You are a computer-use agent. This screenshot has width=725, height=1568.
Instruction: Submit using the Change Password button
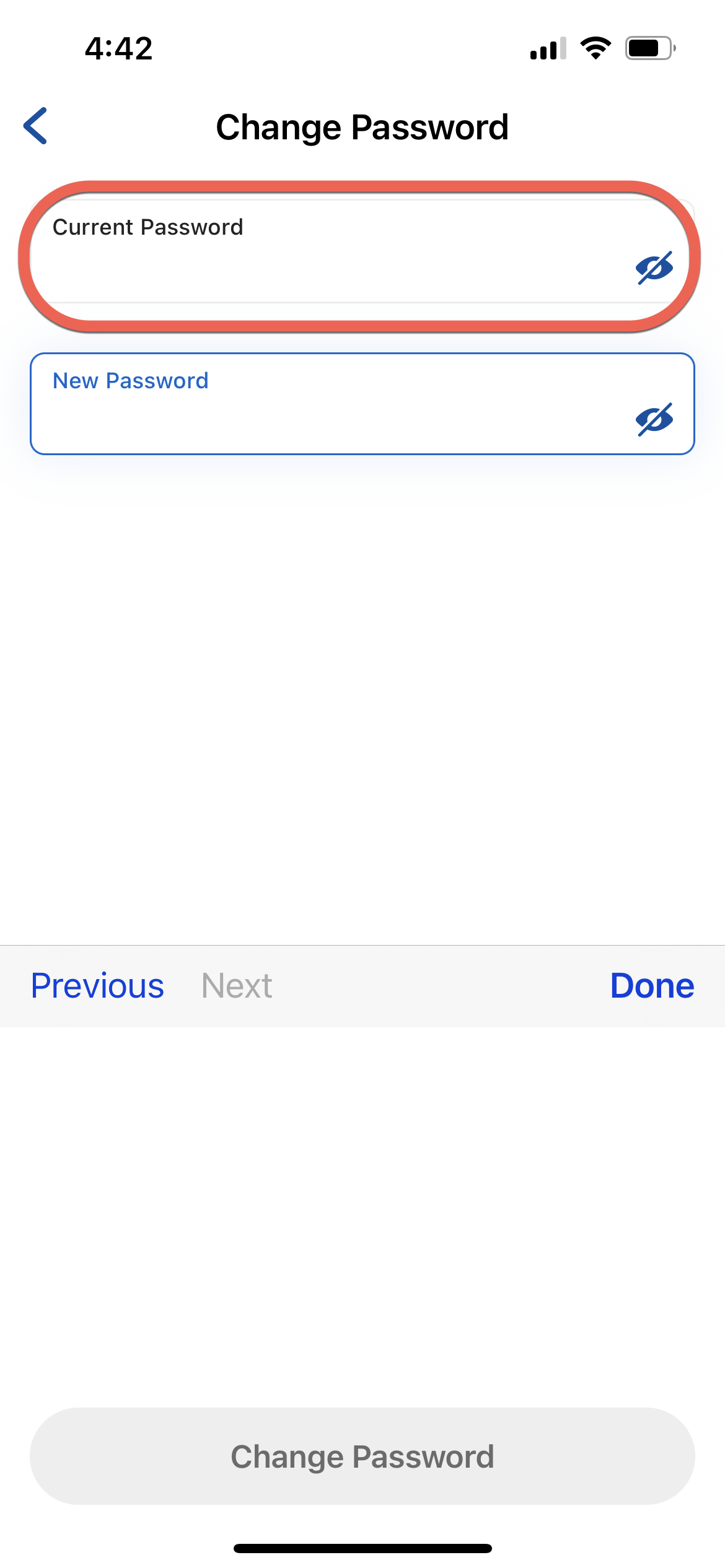362,1457
